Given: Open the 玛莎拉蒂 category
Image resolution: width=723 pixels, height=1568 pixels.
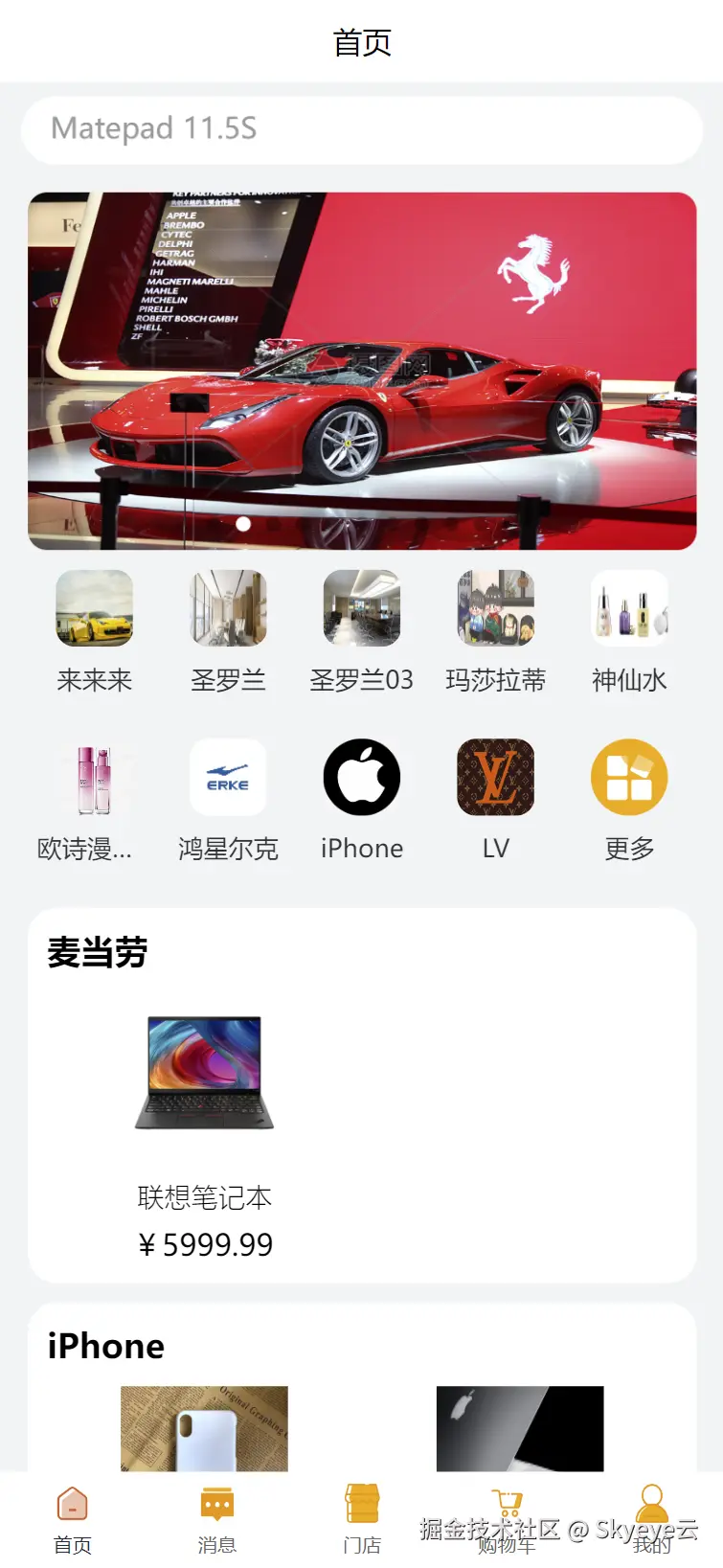Looking at the screenshot, I should (x=495, y=629).
